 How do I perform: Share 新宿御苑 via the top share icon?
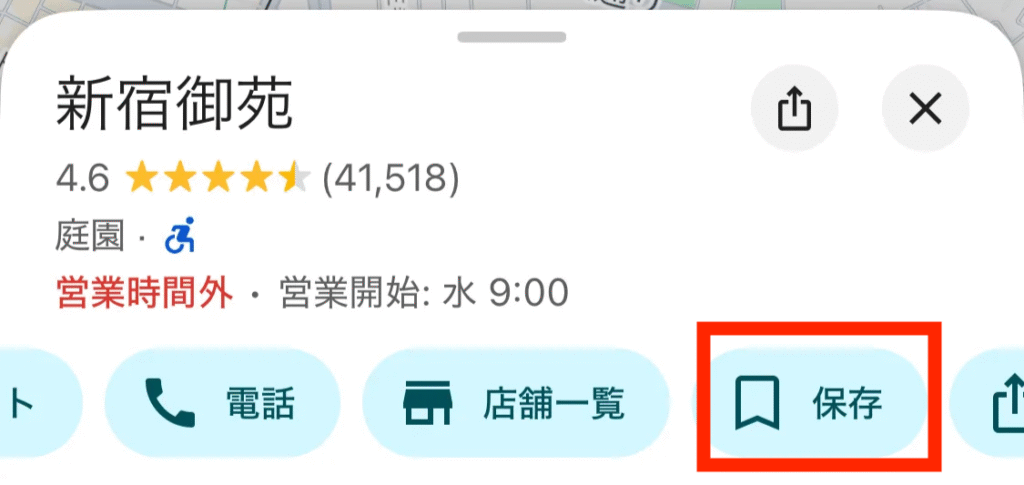point(794,108)
